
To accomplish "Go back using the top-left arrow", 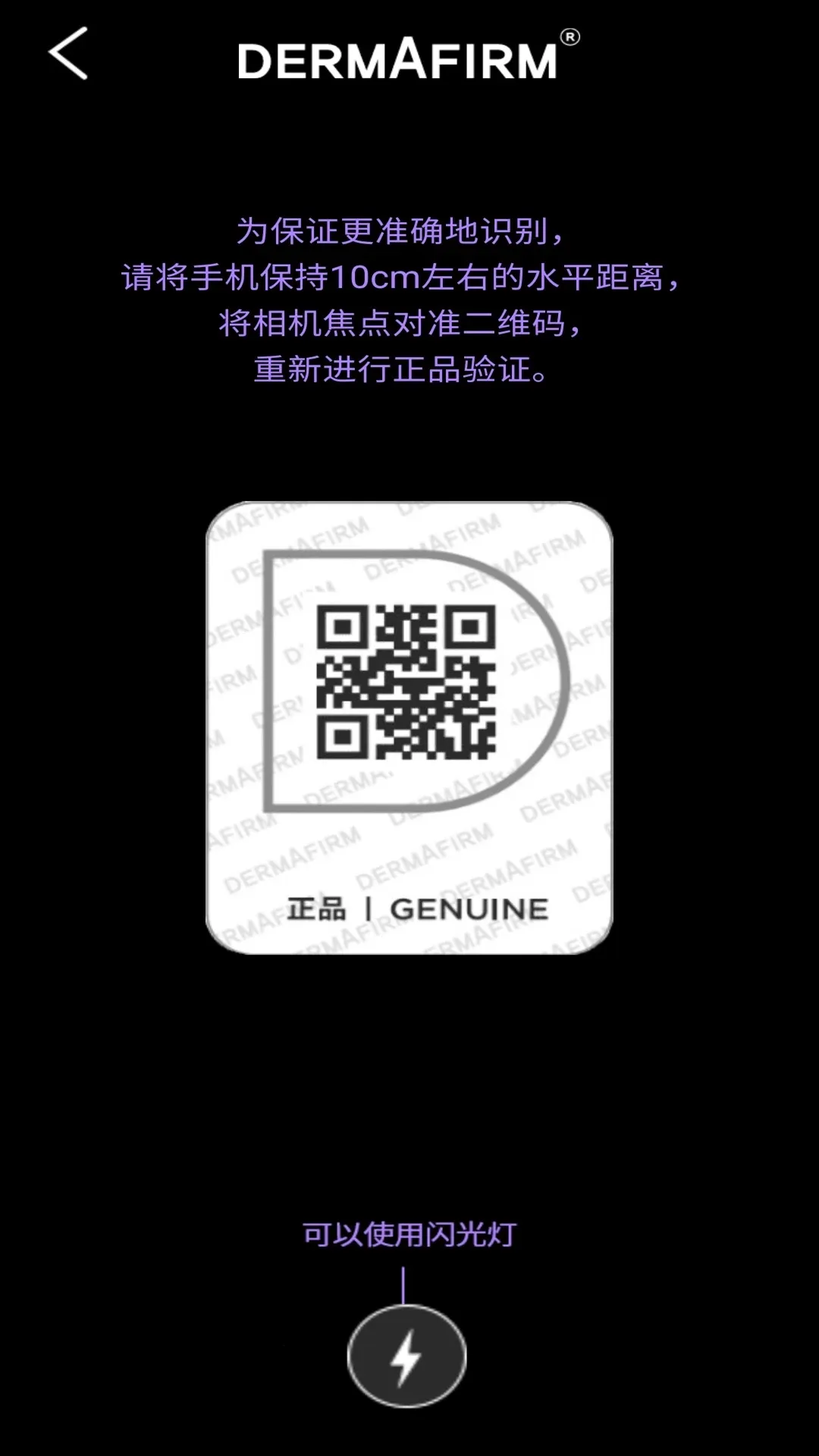I will [x=68, y=54].
